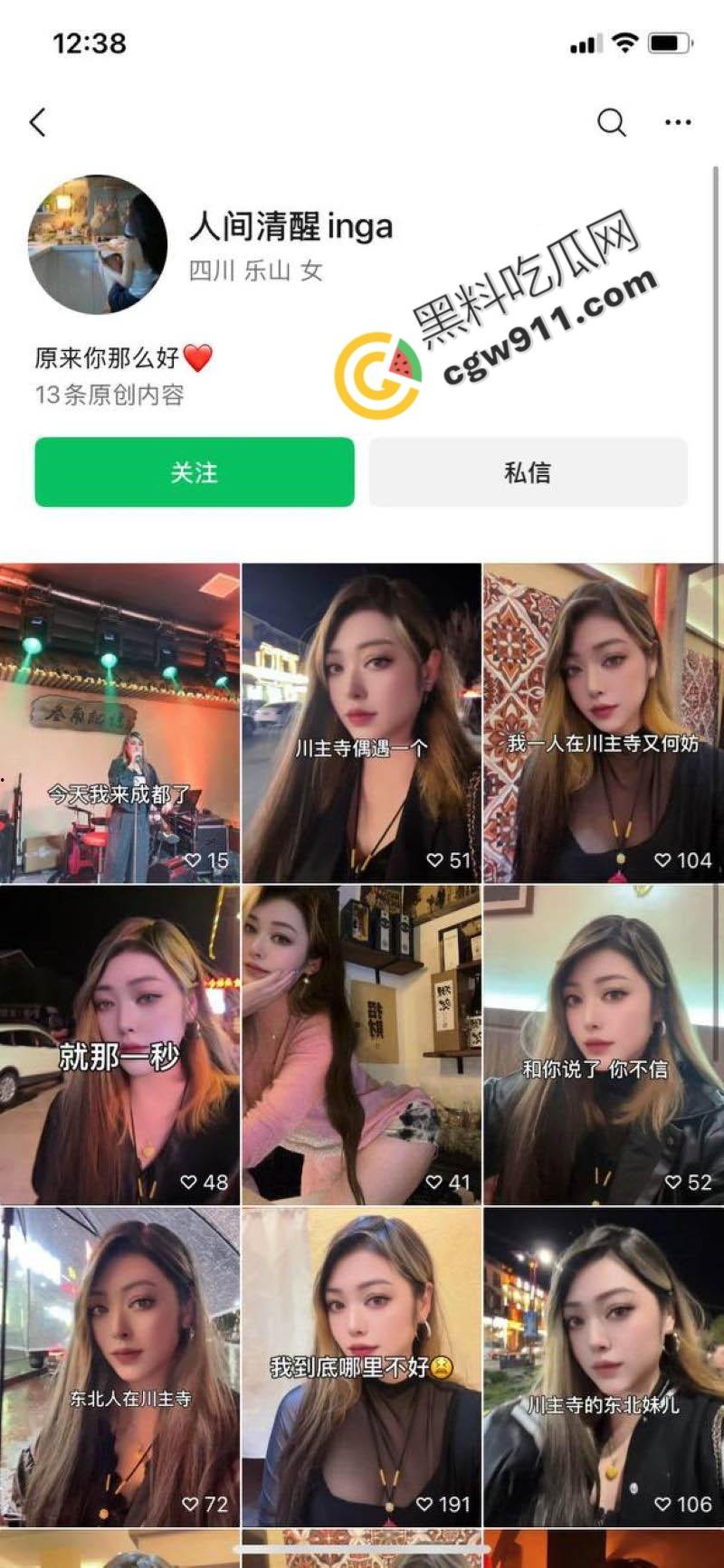Open the more options (···) menu icon
Image resolution: width=724 pixels, height=1568 pixels.
pos(676,122)
